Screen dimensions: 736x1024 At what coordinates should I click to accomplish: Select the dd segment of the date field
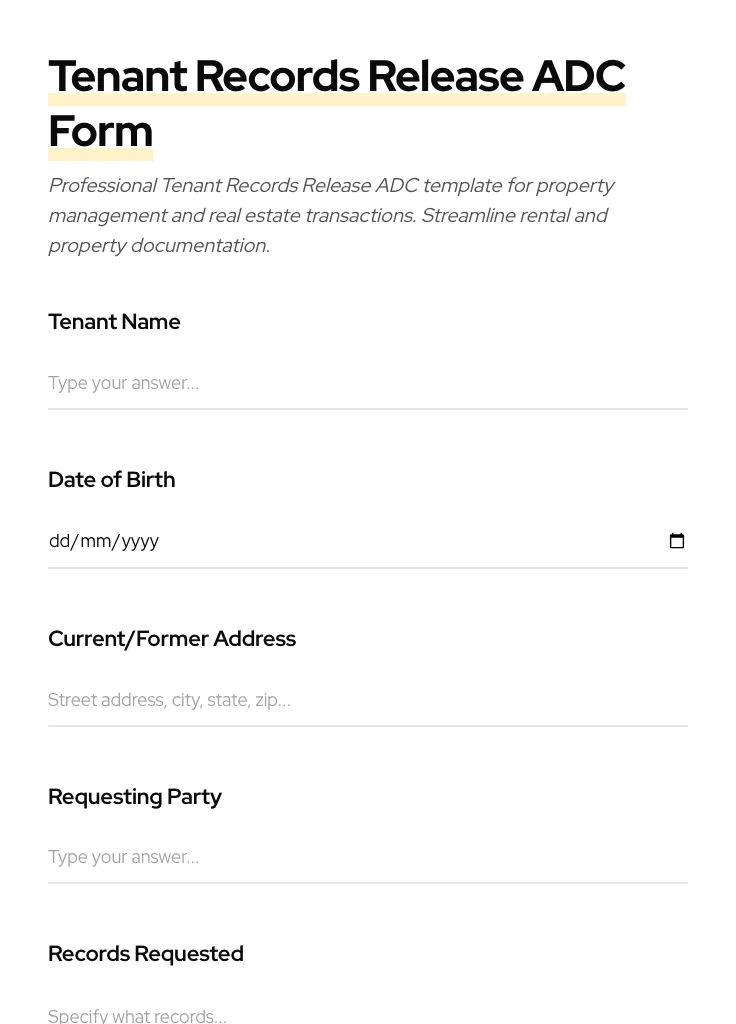pos(60,540)
